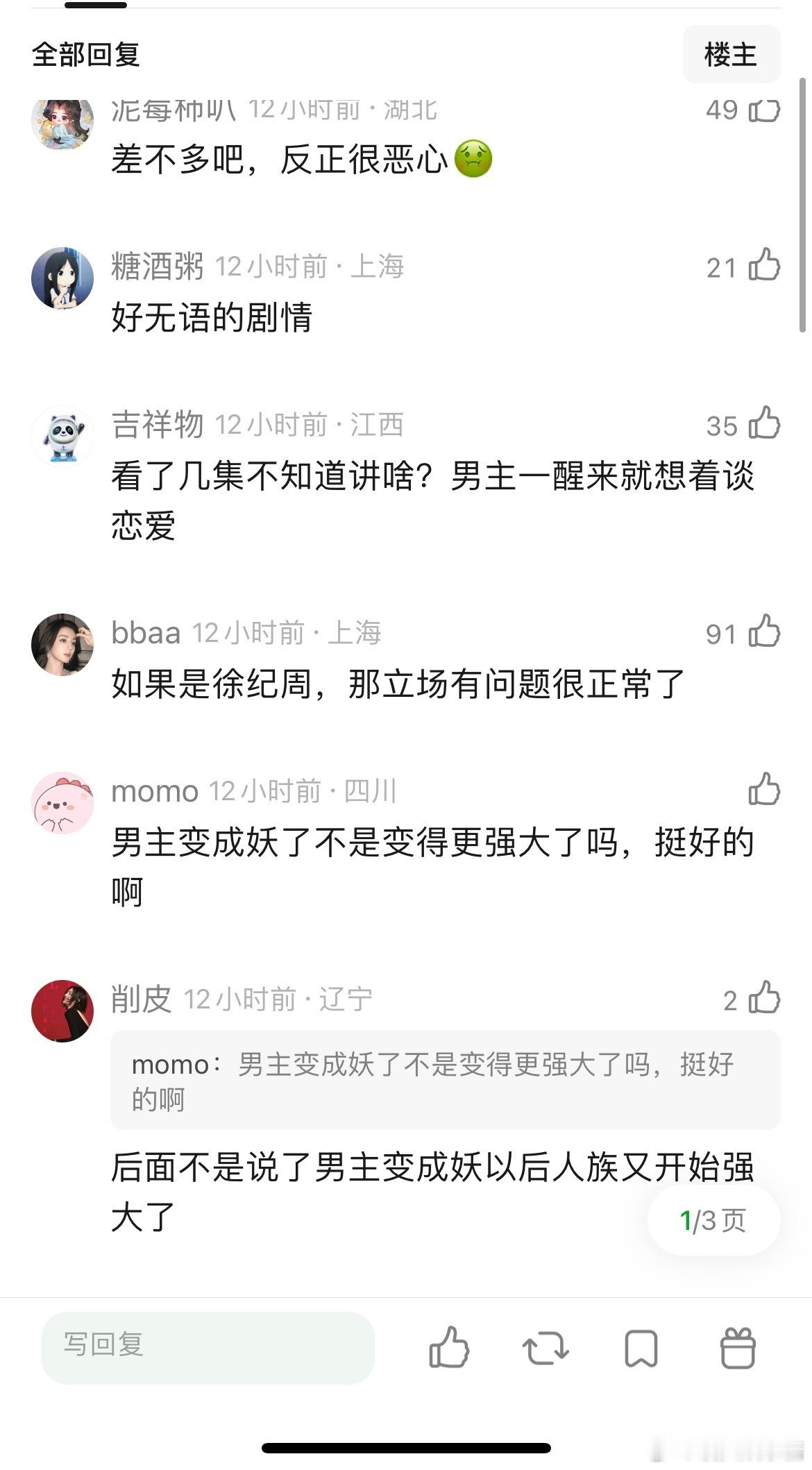Like 削皮's reply showing 2 likes
Image resolution: width=812 pixels, height=1470 pixels.
click(x=764, y=998)
